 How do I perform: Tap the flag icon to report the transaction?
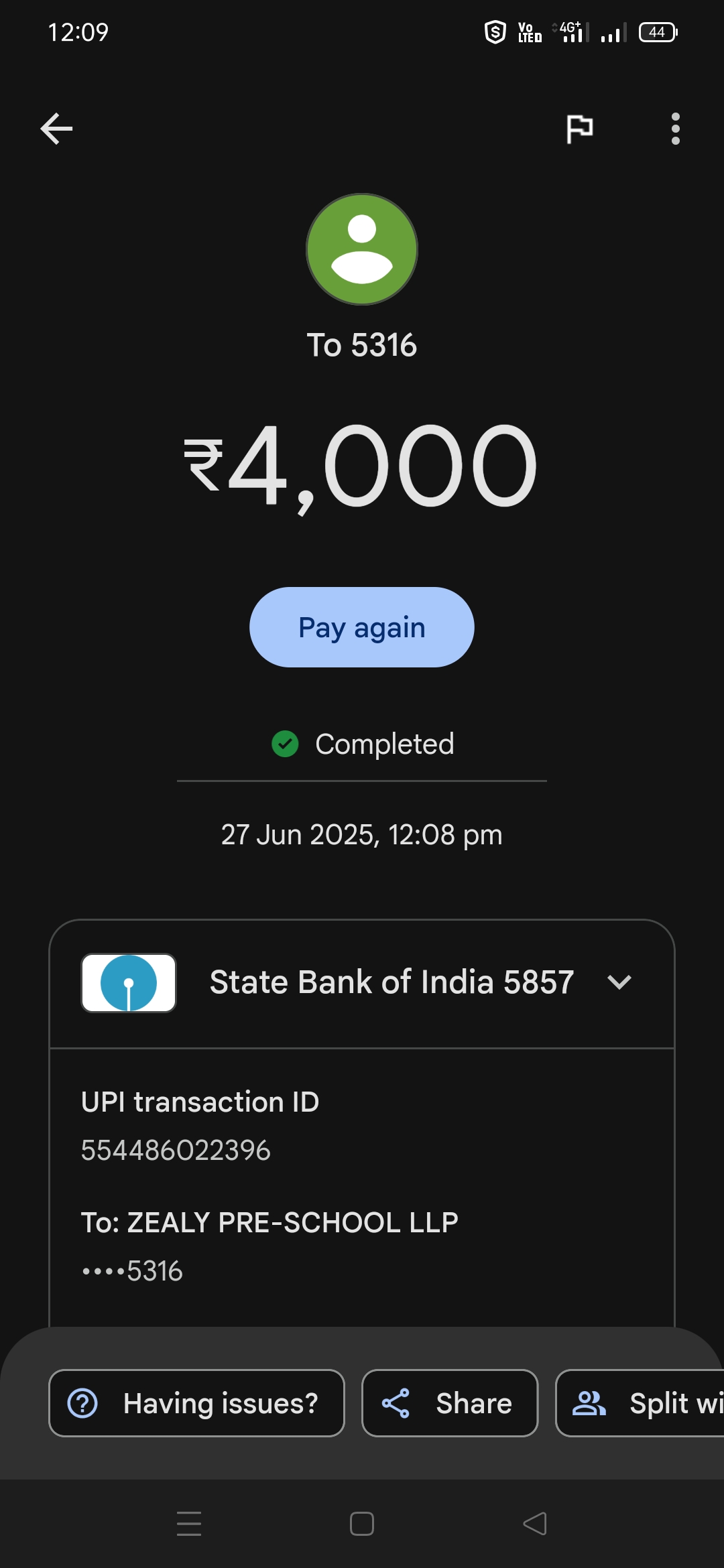[x=579, y=129]
